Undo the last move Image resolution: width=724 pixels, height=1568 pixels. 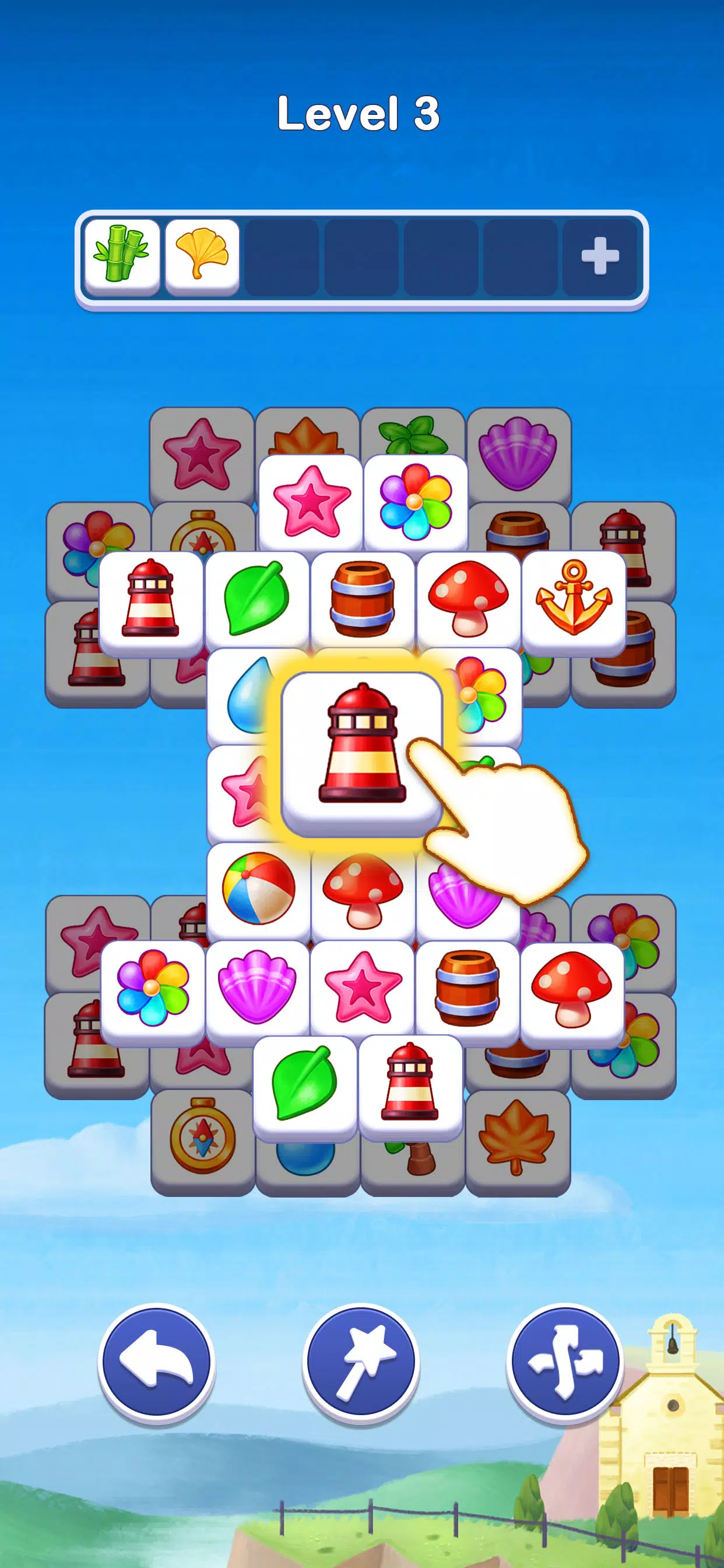click(156, 1361)
